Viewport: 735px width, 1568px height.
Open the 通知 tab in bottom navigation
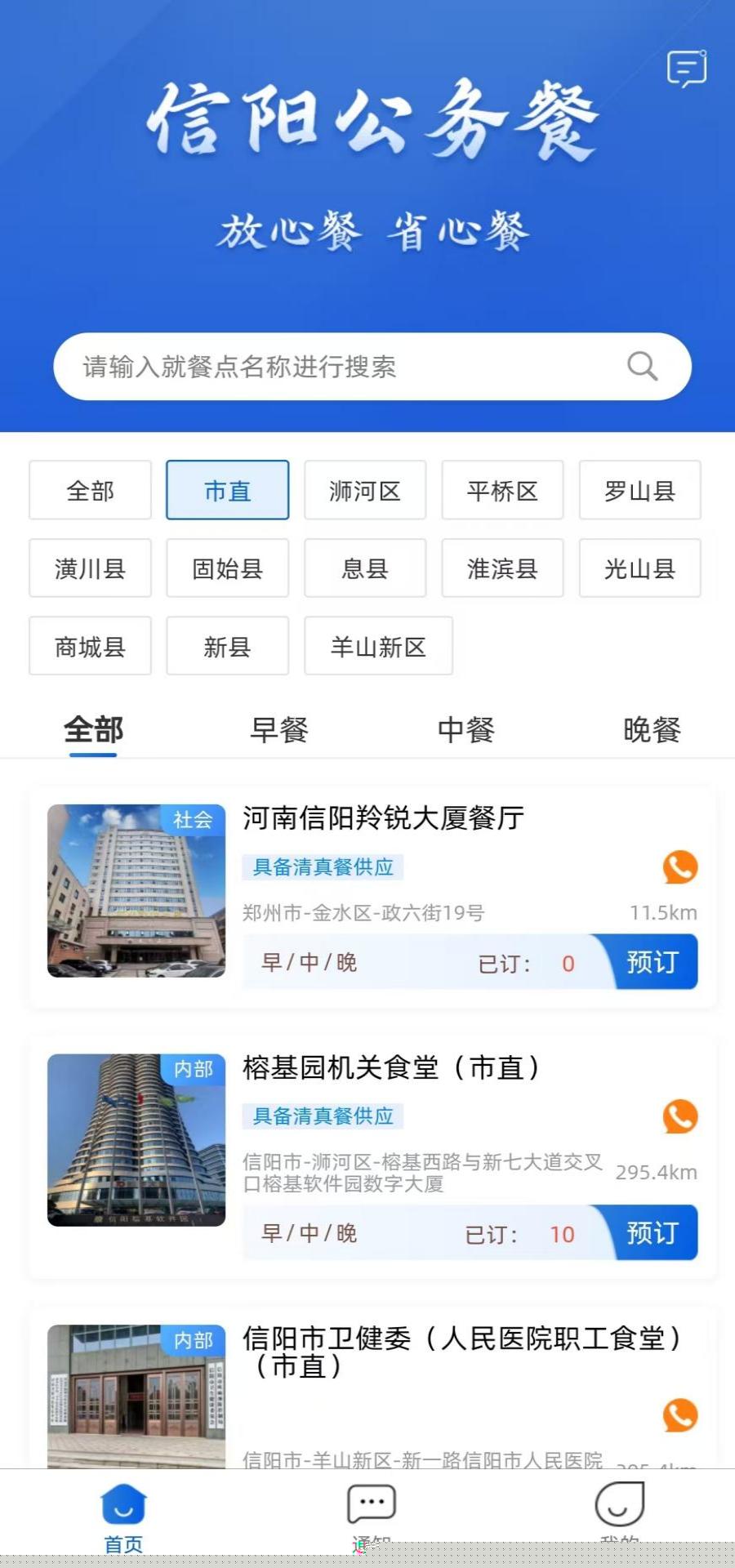372,1511
